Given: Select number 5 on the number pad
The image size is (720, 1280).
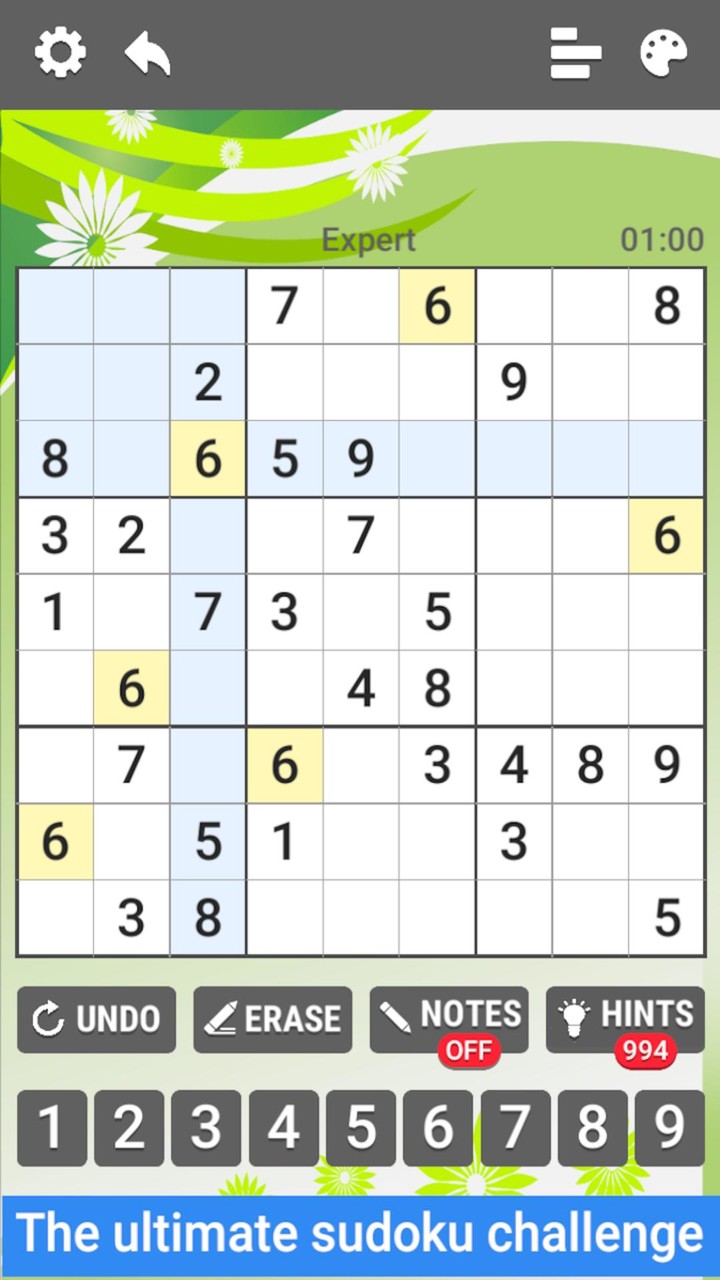Looking at the screenshot, I should pos(360,1127).
